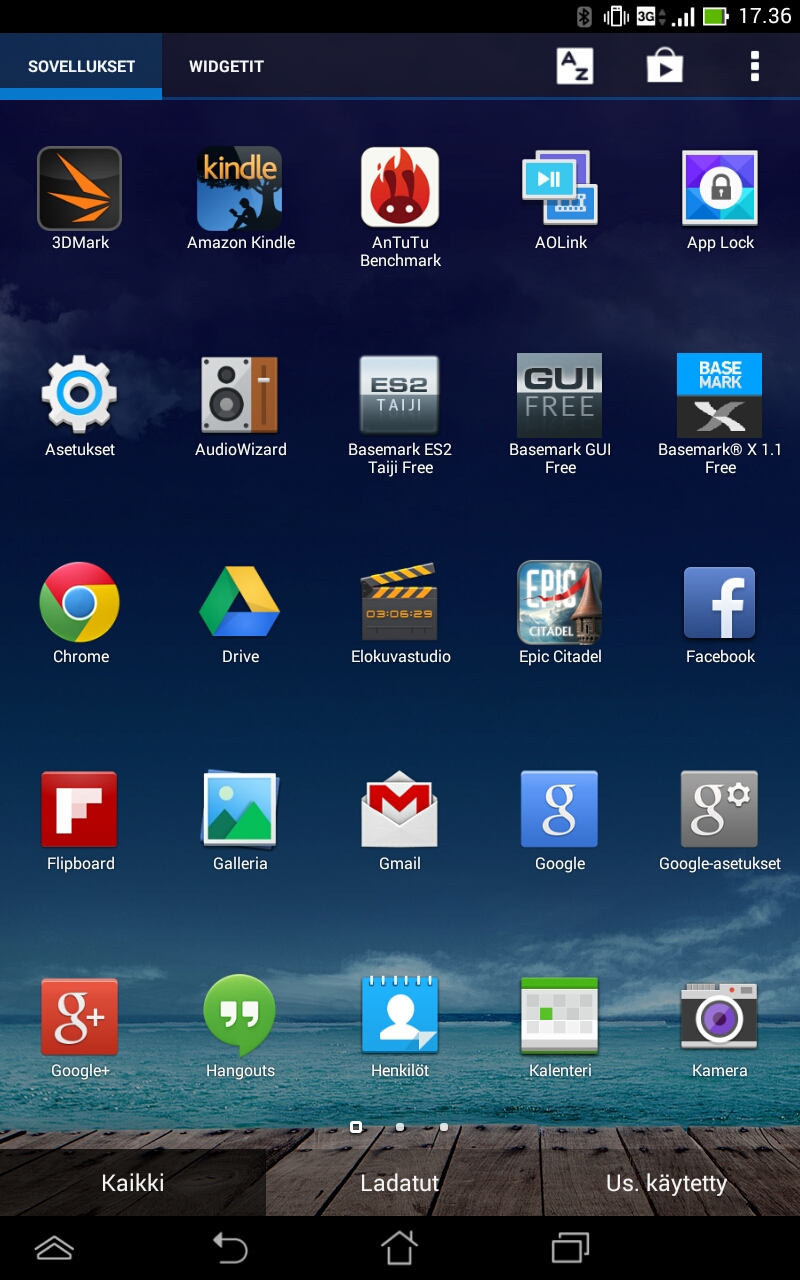Open the overflow menu
This screenshot has width=800, height=1280.
(x=755, y=66)
